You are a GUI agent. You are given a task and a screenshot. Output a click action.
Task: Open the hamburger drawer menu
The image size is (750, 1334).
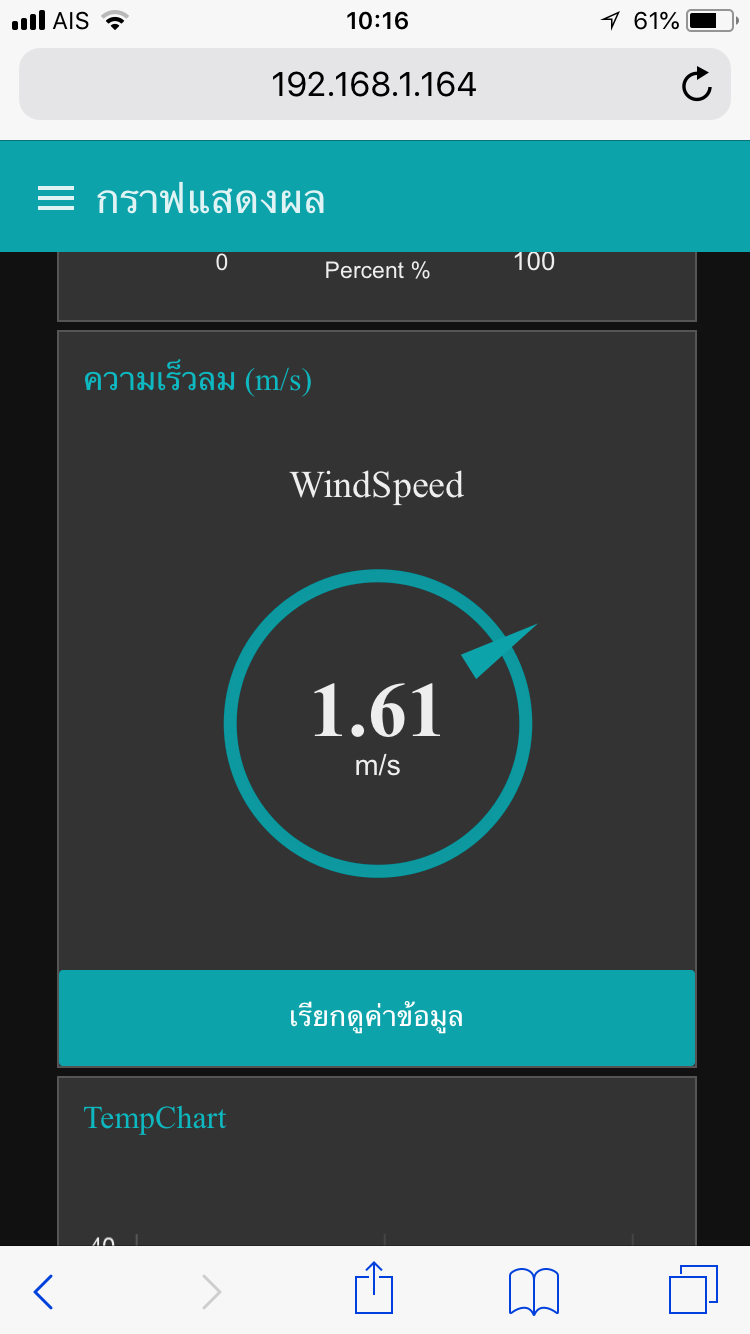tap(56, 200)
